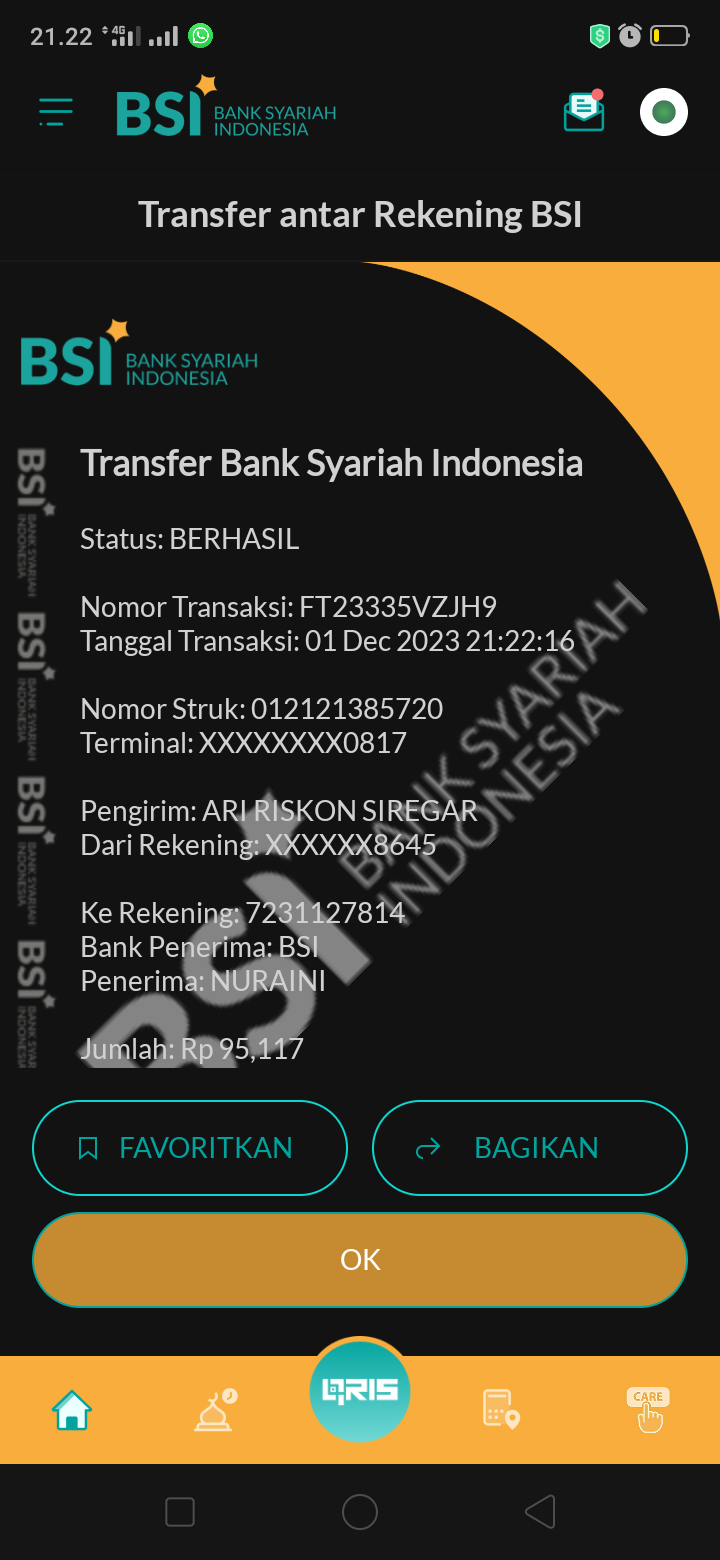Go to the Home tab
Screen dimensions: 720x1560
click(72, 1410)
